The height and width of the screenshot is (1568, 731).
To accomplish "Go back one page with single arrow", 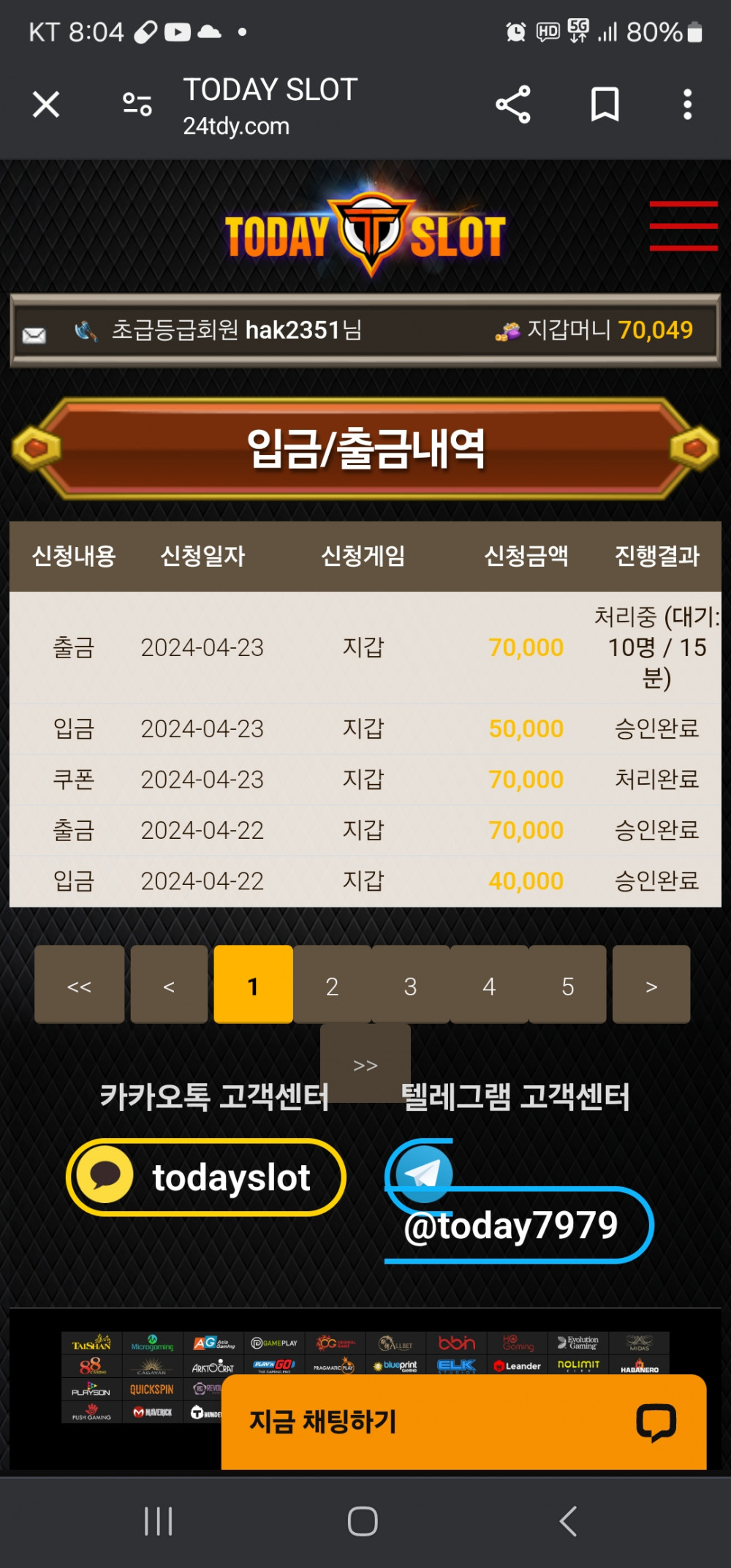I will pyautogui.click(x=169, y=987).
